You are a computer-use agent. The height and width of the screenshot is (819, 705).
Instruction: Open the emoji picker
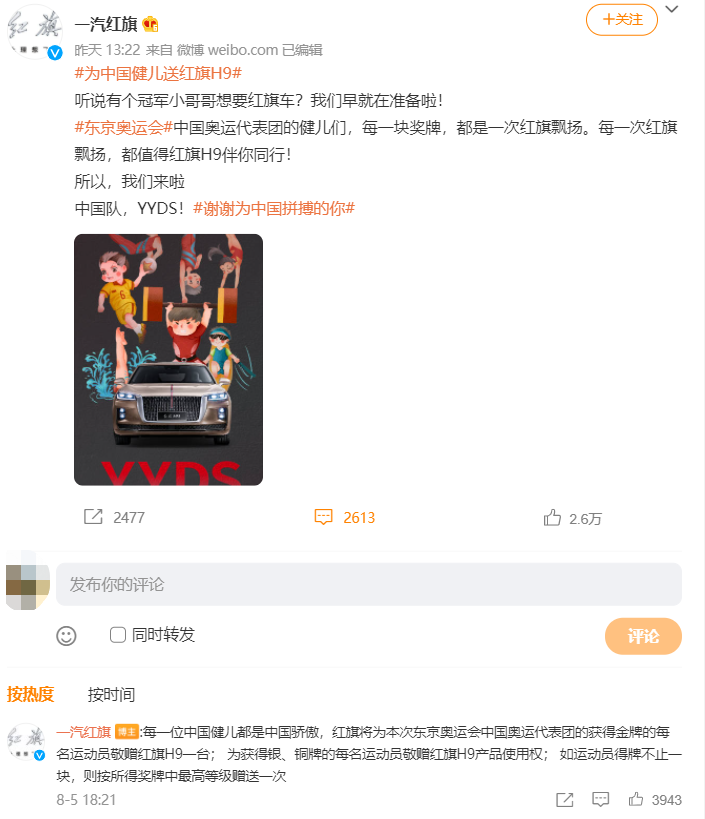[66, 635]
